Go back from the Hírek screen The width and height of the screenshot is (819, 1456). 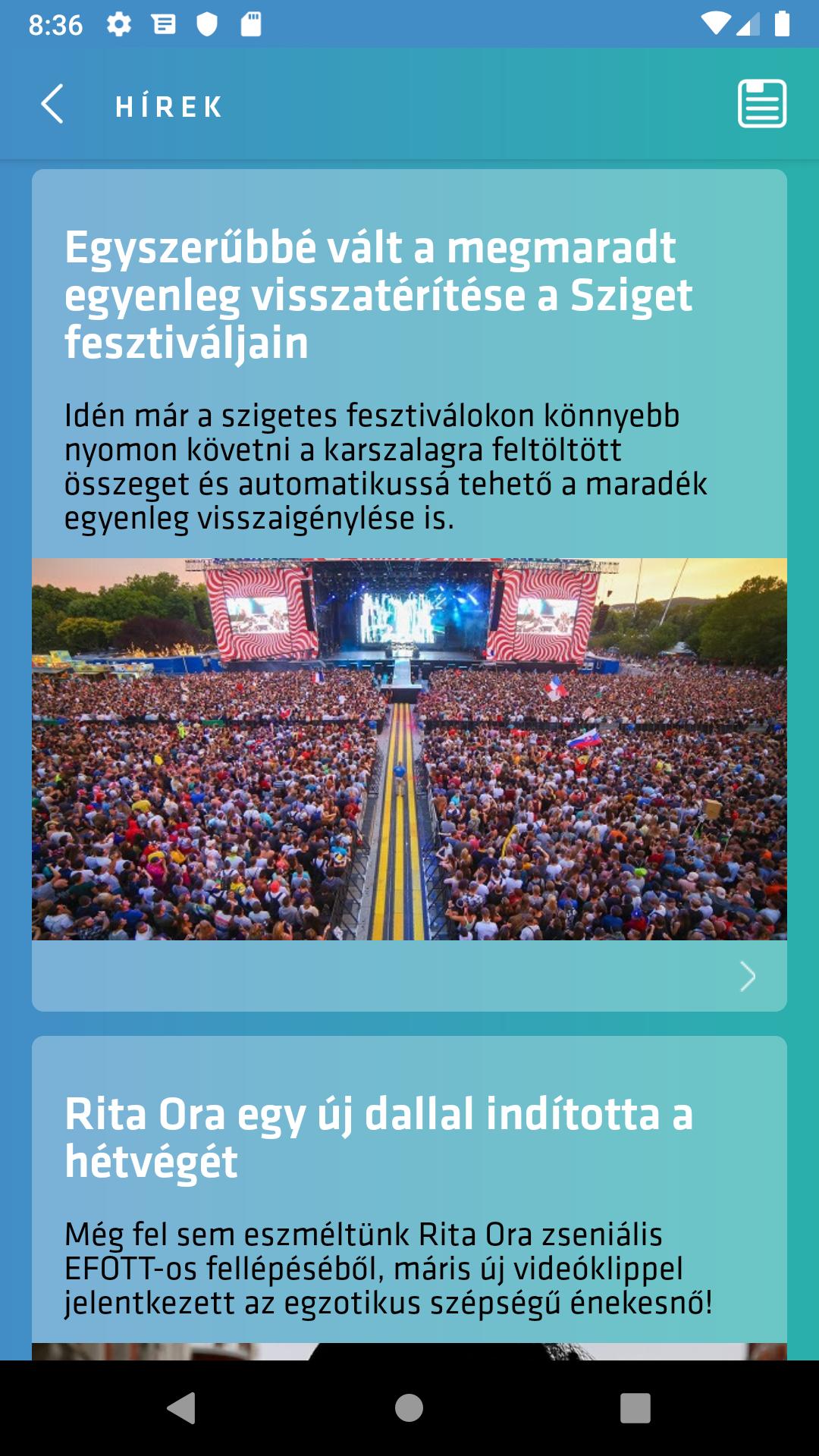[x=52, y=105]
